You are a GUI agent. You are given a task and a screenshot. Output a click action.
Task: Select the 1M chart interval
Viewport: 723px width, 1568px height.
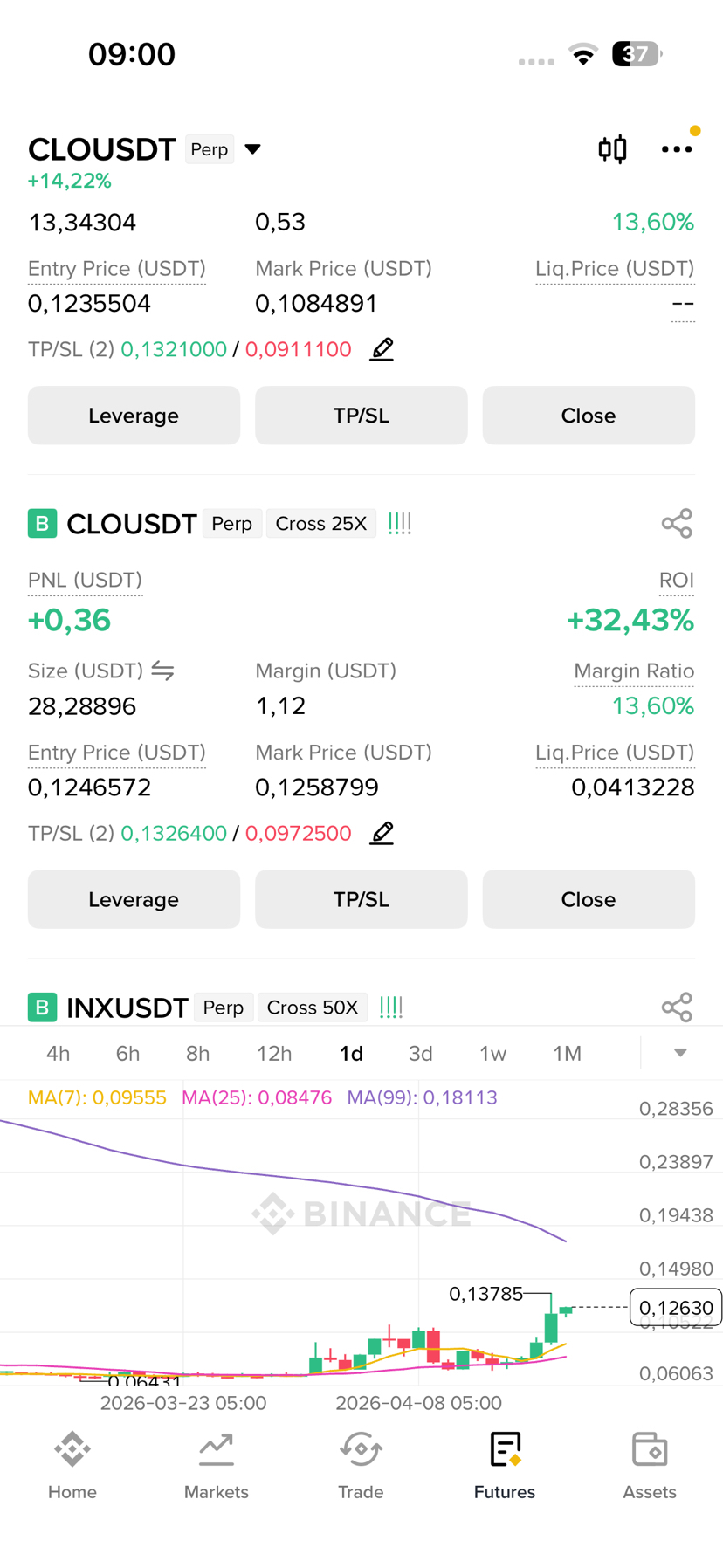[567, 1054]
